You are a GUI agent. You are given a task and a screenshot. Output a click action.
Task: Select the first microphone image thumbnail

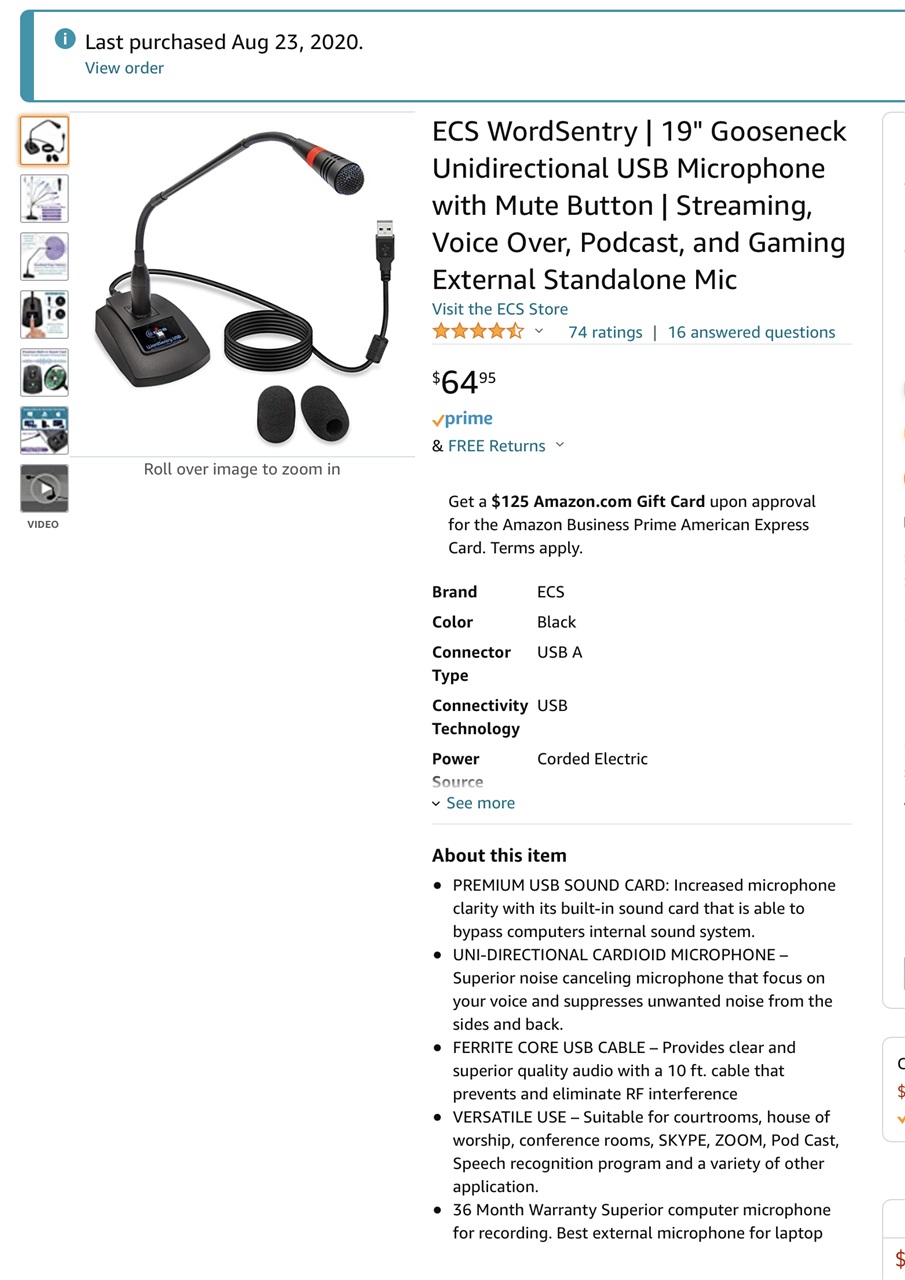click(44, 141)
